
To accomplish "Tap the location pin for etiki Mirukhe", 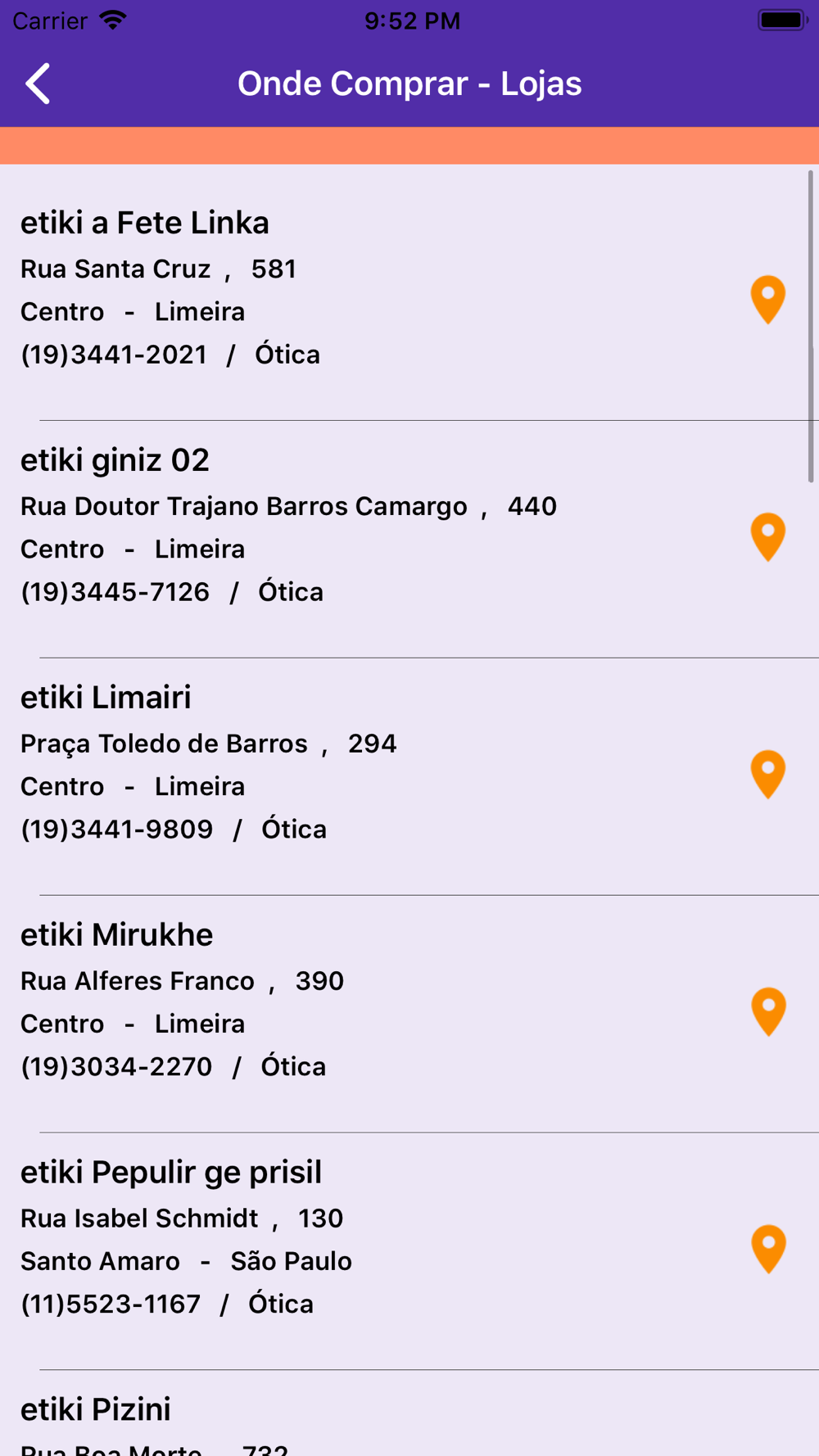I will click(768, 1012).
